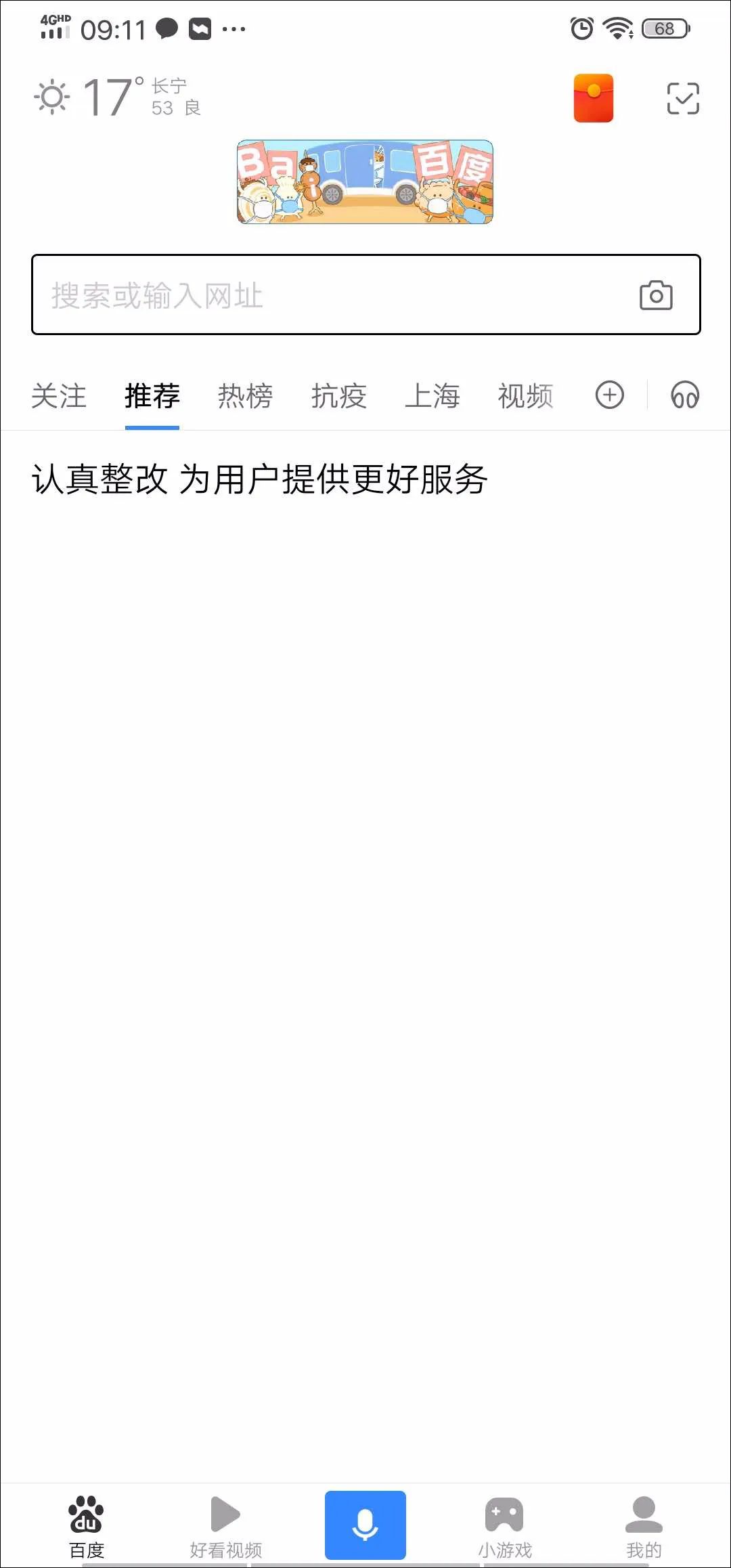Switch to the 热榜 tab
This screenshot has height=1568, width=731.
(246, 396)
